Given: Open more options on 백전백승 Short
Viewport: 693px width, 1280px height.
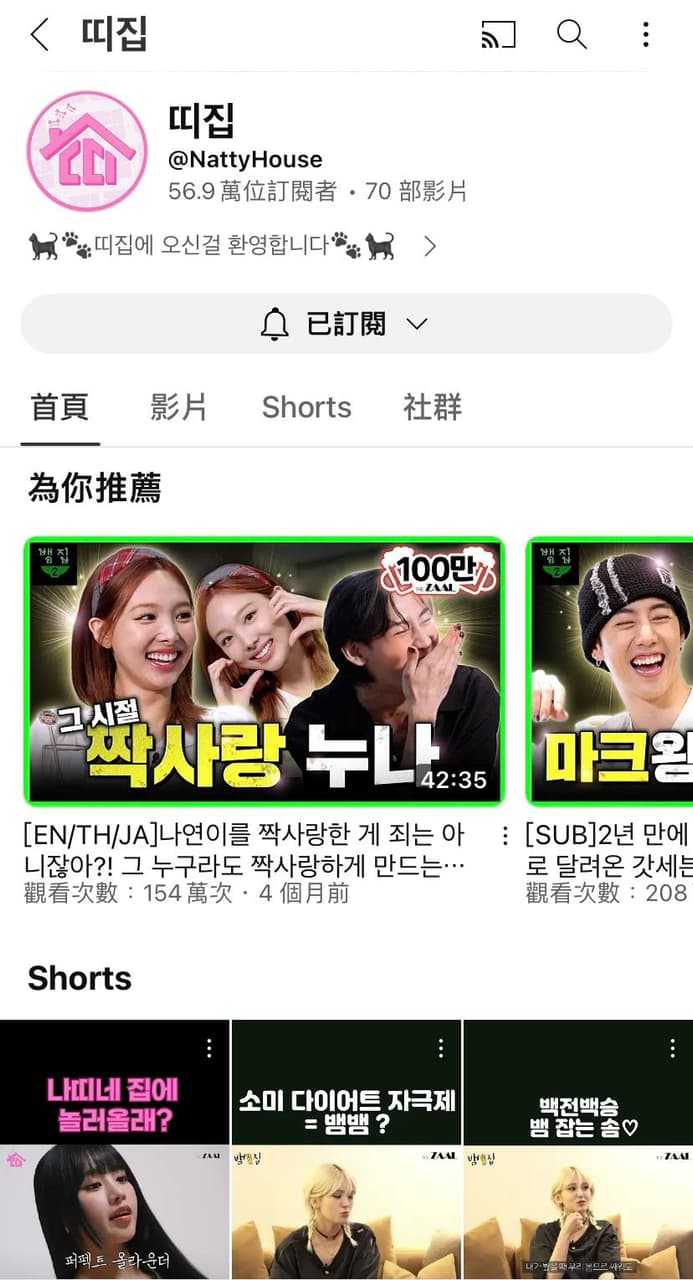Looking at the screenshot, I should (x=673, y=1048).
